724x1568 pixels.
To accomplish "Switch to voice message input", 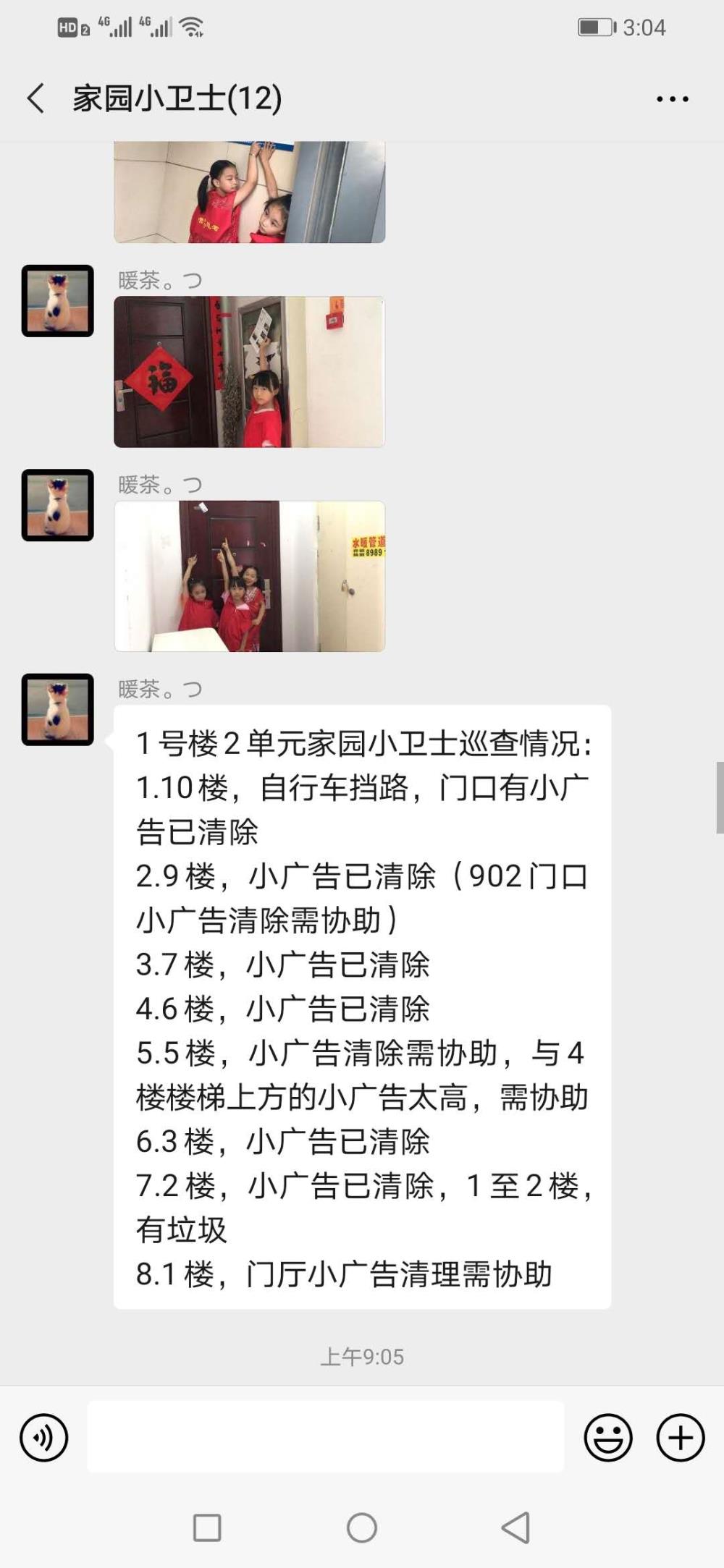I will click(44, 1437).
